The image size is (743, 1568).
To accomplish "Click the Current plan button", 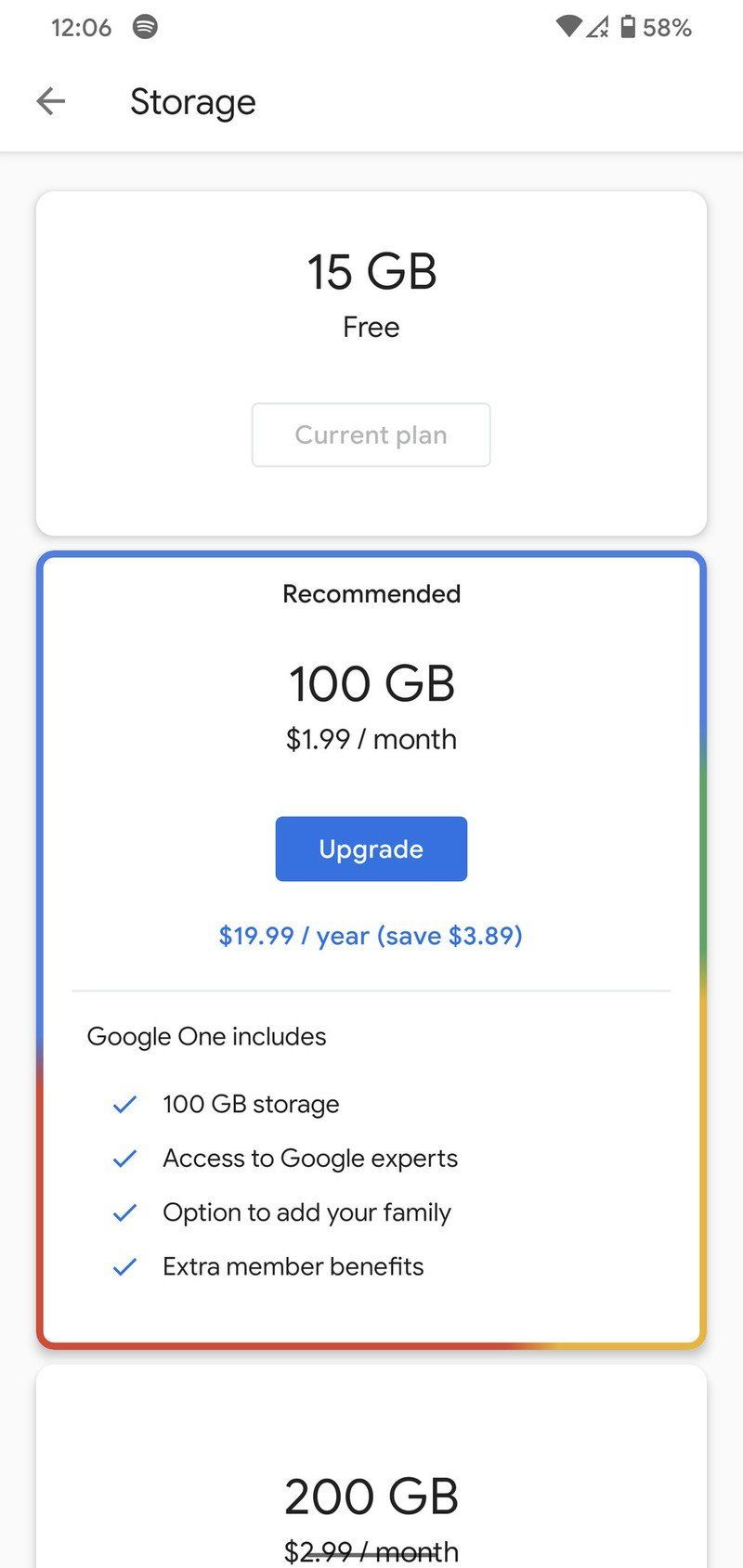I will (371, 434).
